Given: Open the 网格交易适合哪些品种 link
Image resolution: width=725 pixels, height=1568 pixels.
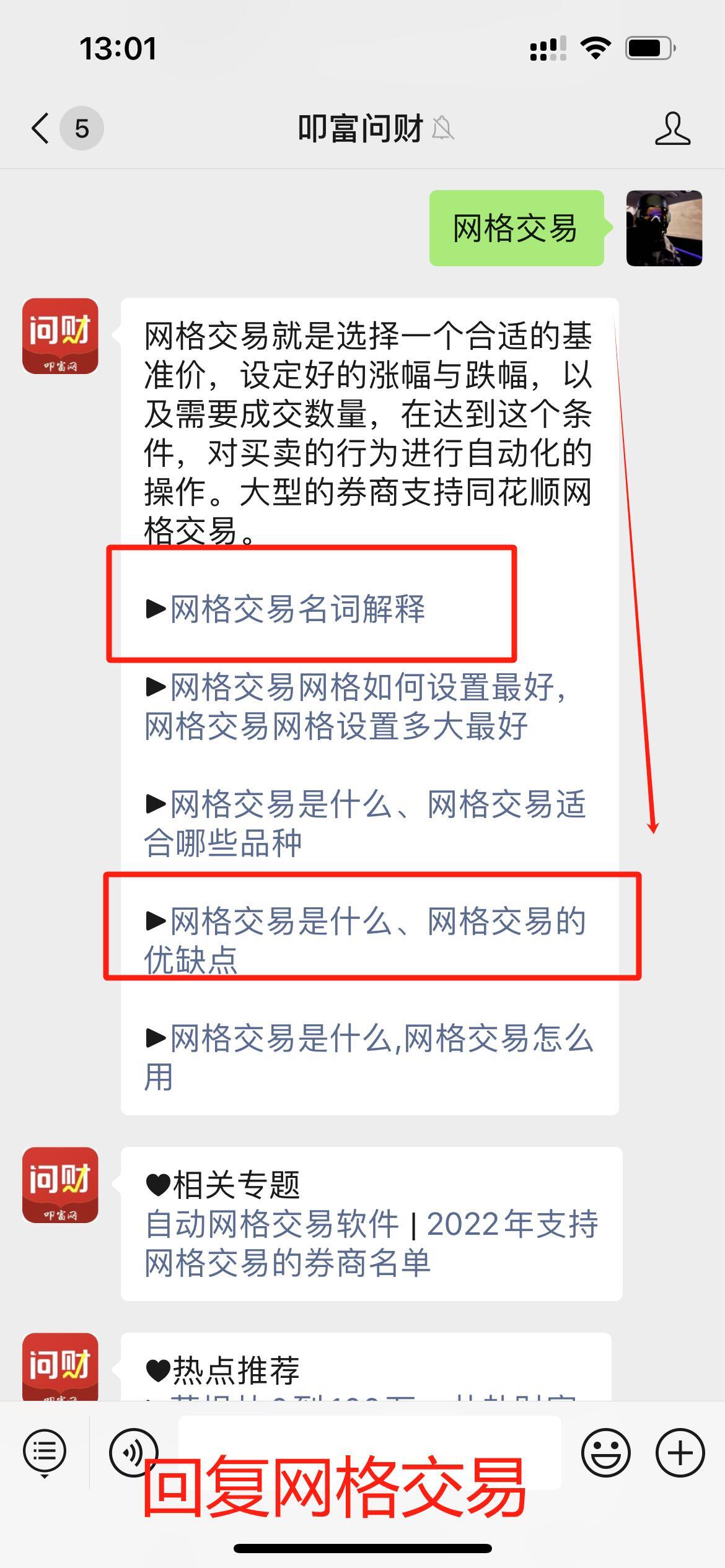Looking at the screenshot, I should [364, 824].
